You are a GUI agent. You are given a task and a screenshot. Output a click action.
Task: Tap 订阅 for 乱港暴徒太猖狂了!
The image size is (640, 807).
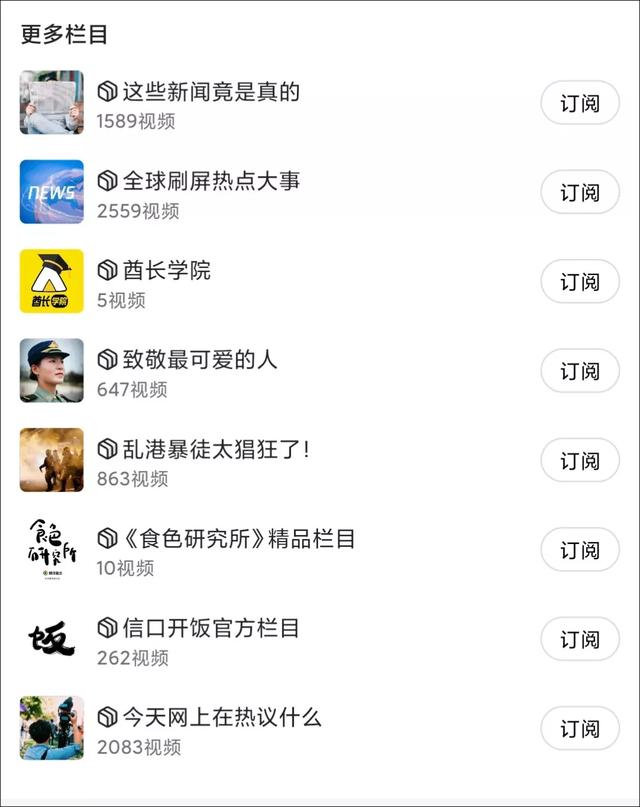point(580,461)
